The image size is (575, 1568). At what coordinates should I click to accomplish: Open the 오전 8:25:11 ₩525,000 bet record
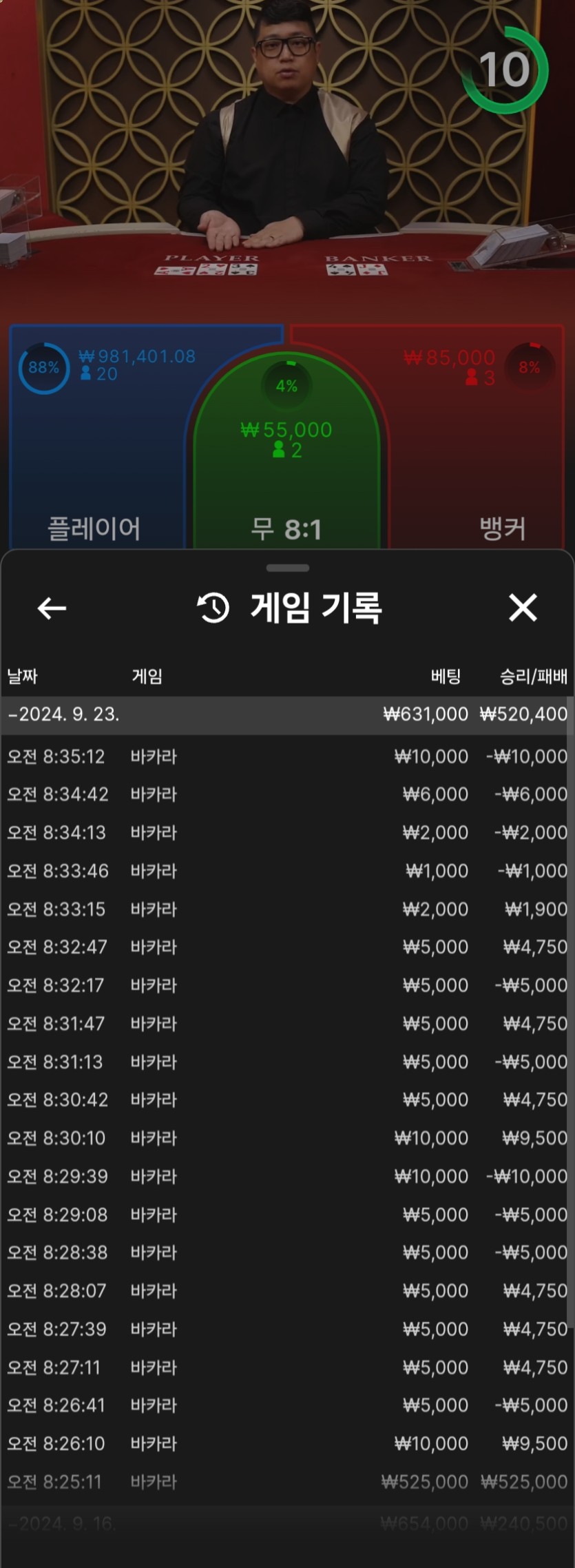286,1482
